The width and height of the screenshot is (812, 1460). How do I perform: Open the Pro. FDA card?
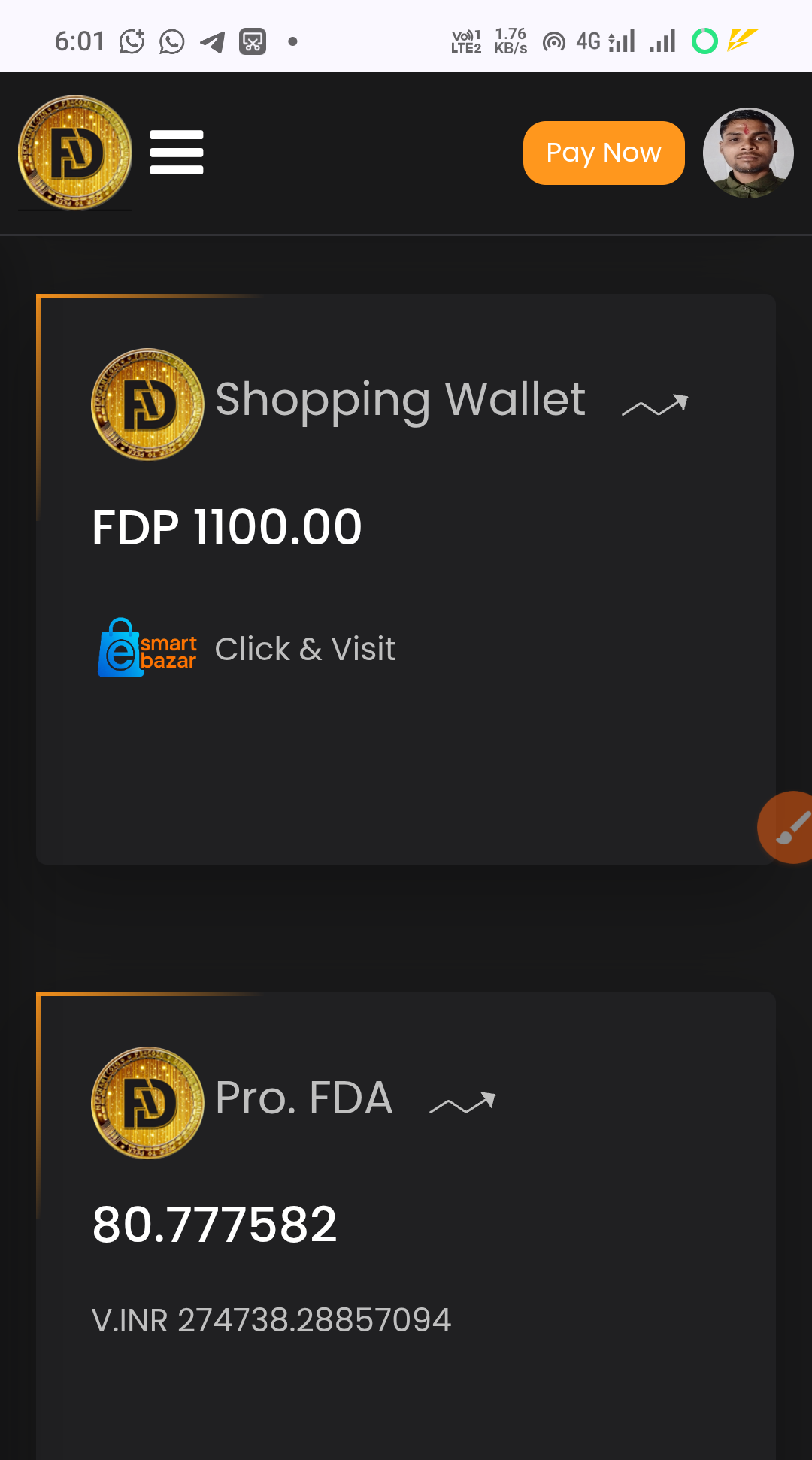(x=304, y=1098)
